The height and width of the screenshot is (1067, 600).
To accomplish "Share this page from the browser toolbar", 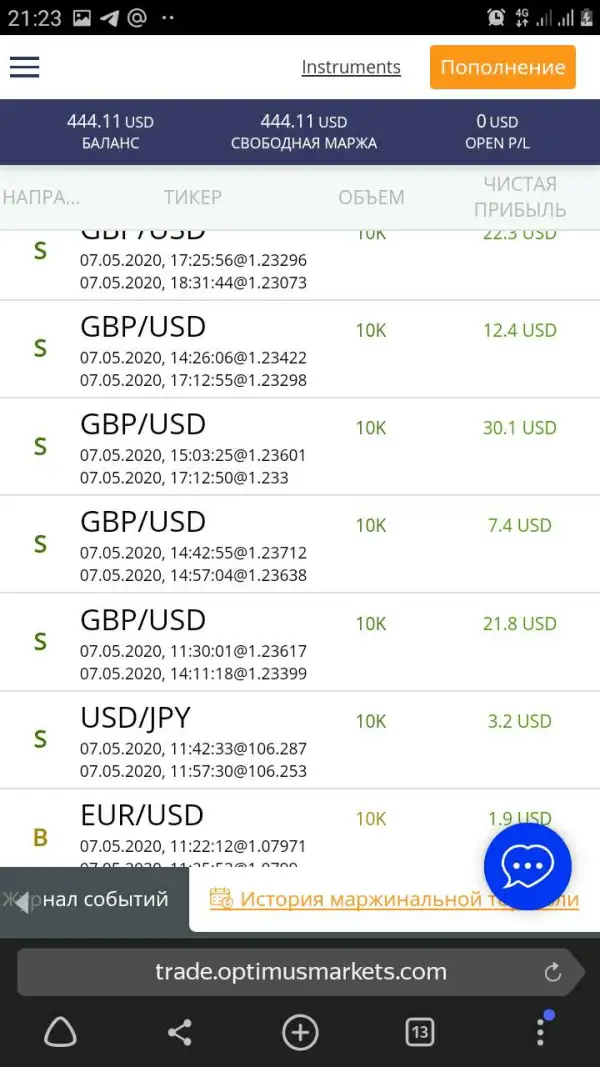I will click(x=180, y=1032).
